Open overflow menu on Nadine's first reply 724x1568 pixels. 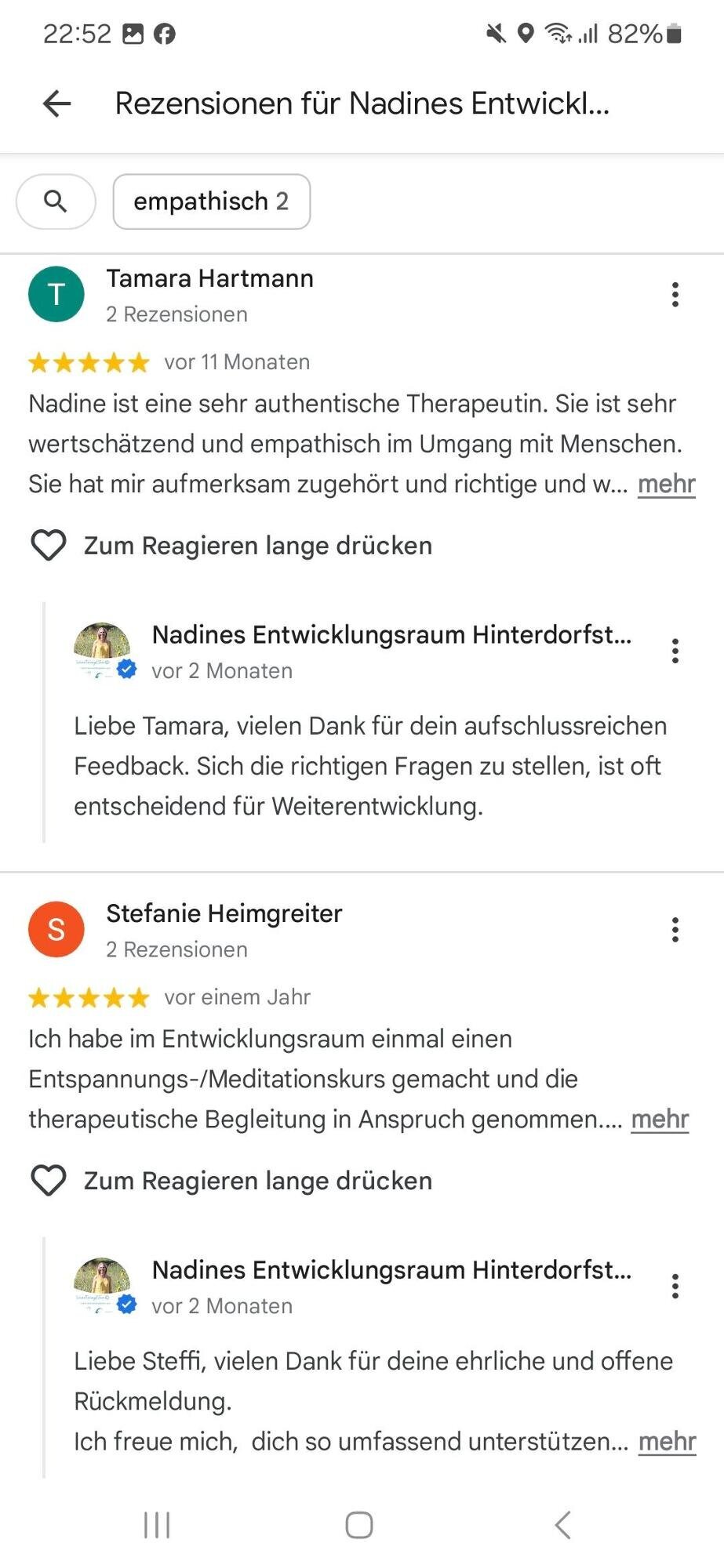[675, 649]
